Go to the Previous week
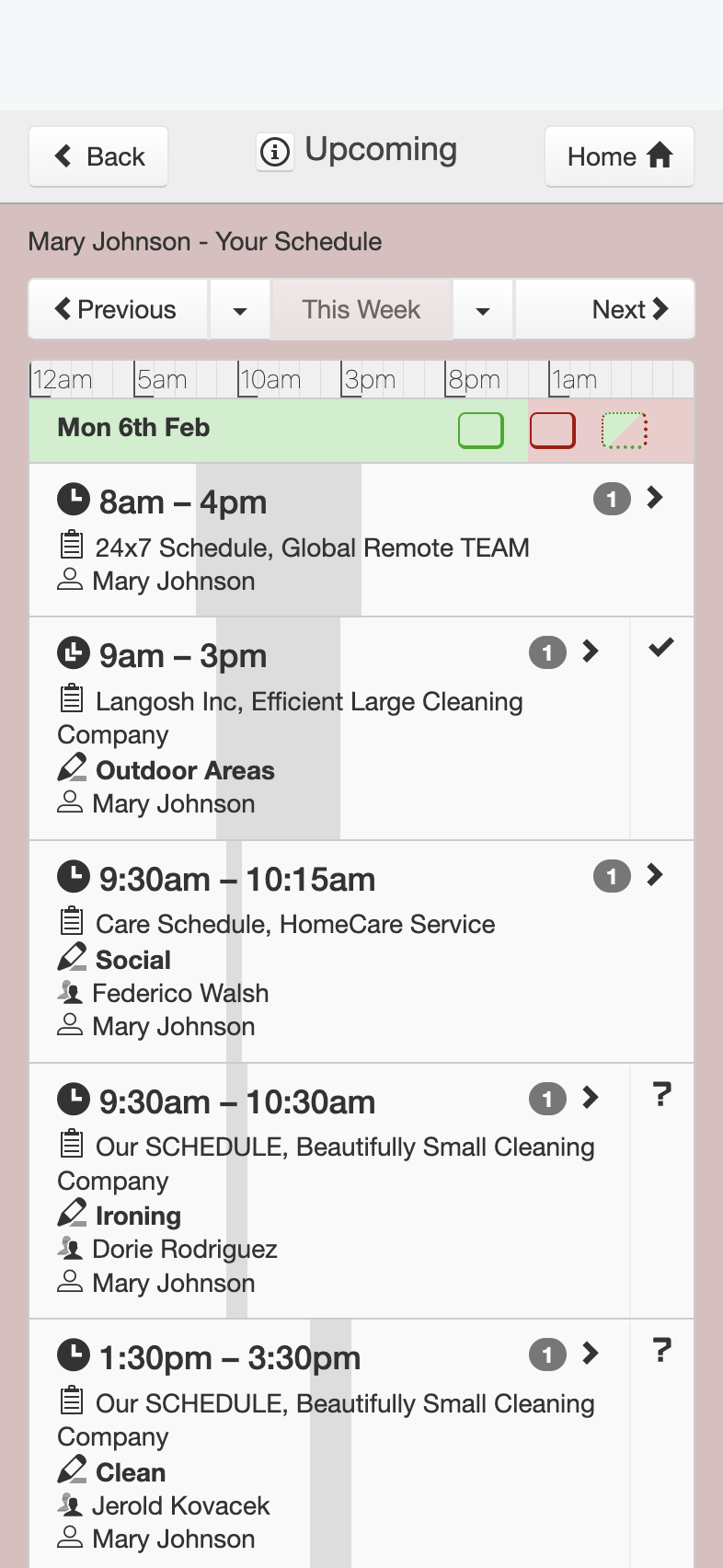The height and width of the screenshot is (1568, 723). [119, 309]
